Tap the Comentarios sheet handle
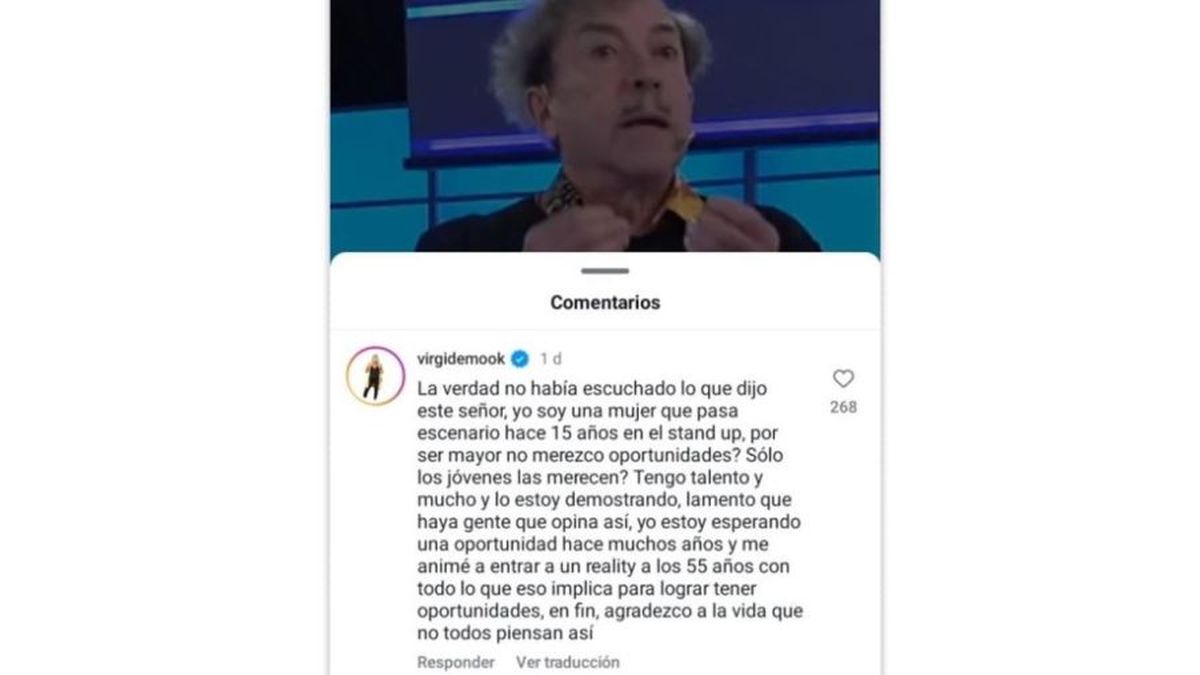This screenshot has height=675, width=1200. point(605,271)
